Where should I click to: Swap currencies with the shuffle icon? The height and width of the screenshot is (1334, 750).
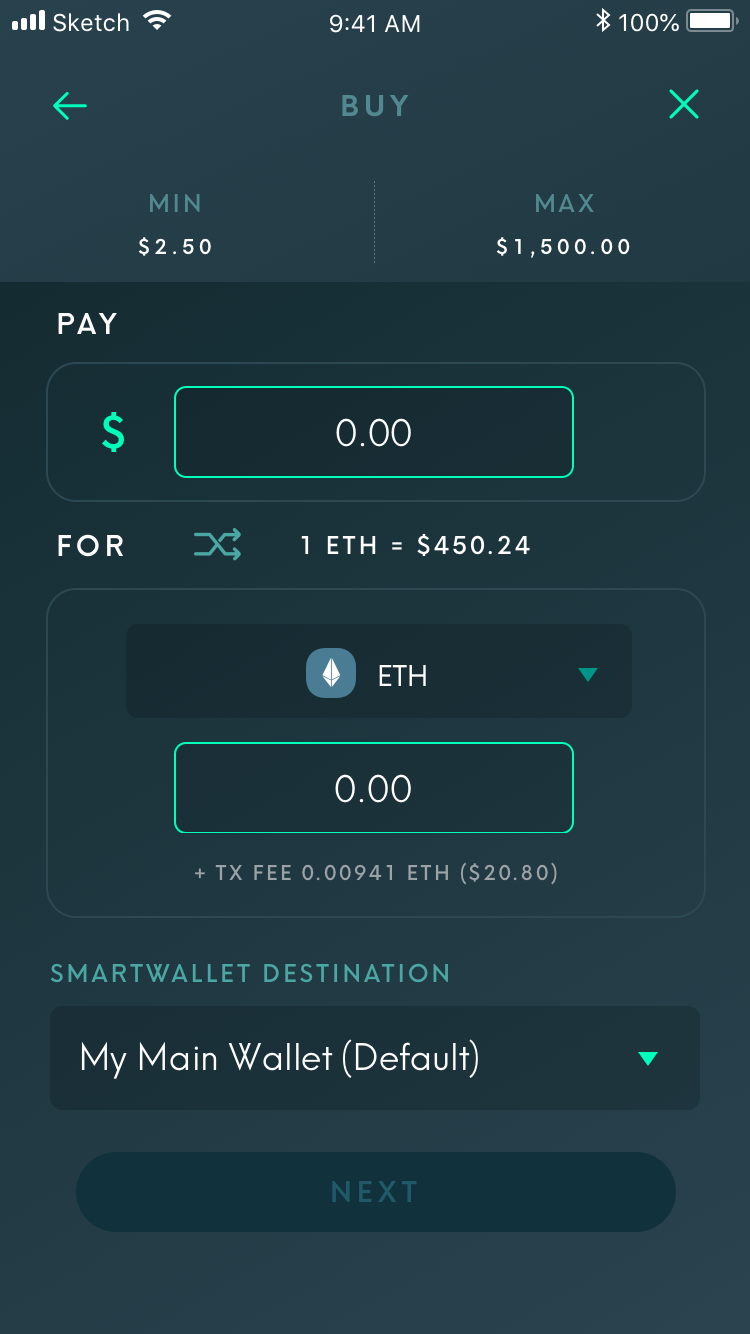pos(217,545)
